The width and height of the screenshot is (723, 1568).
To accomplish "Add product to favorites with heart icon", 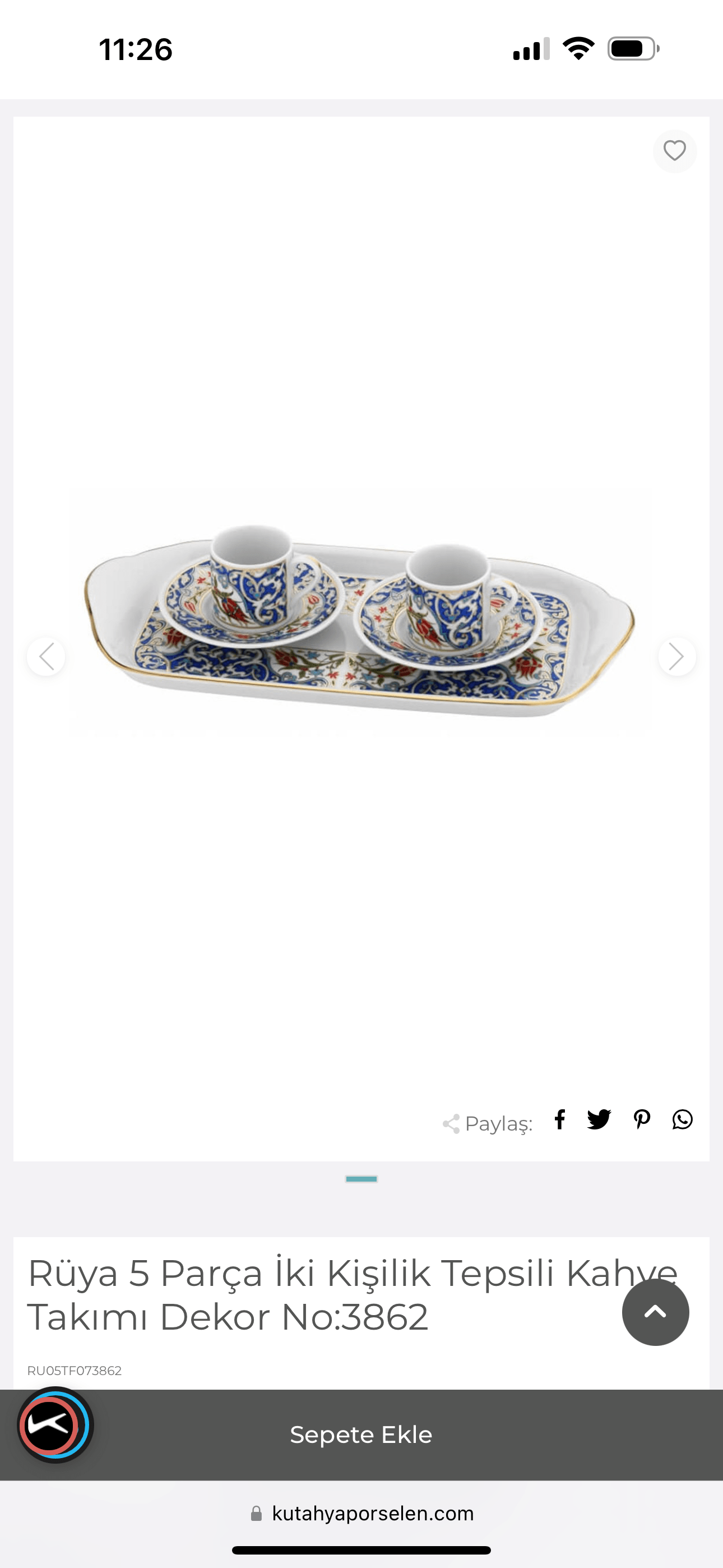I will (x=674, y=151).
